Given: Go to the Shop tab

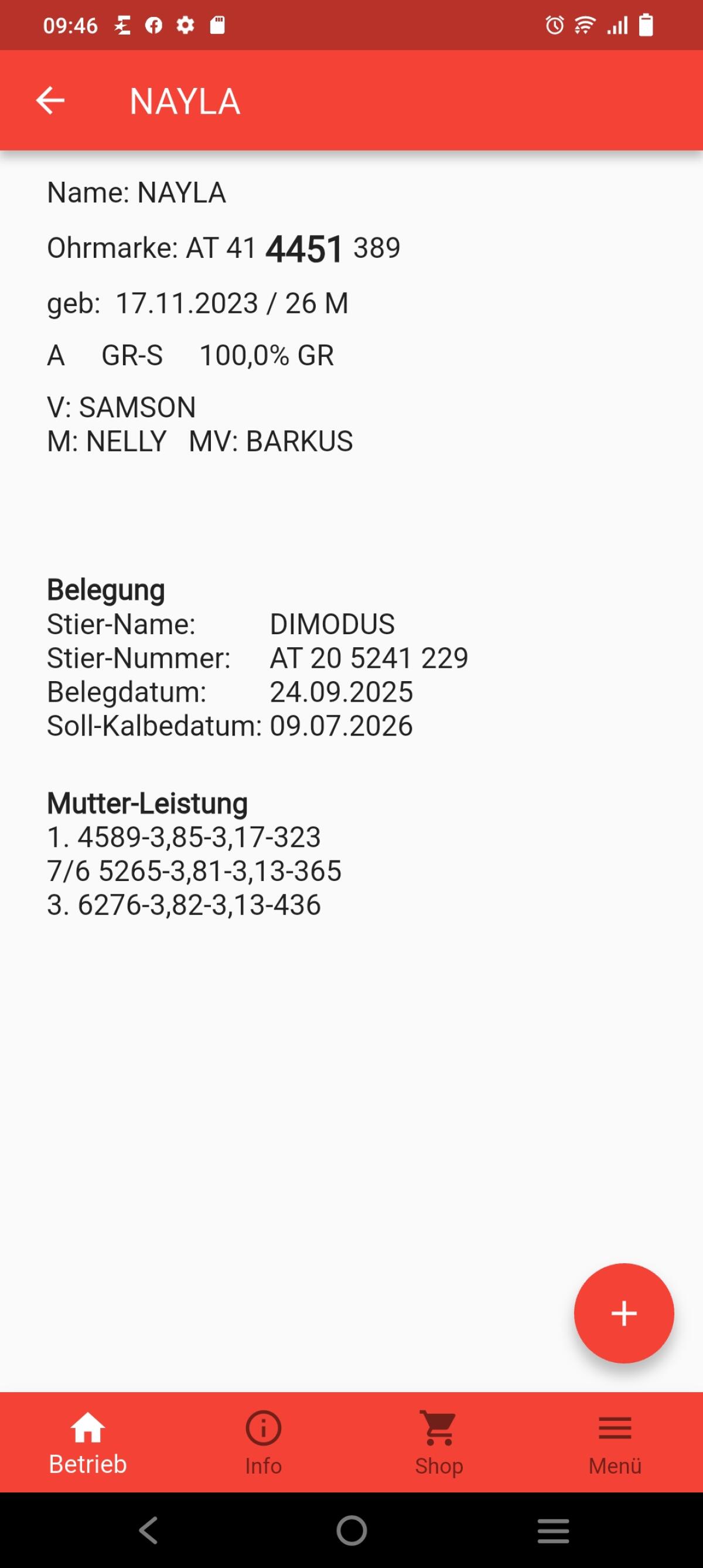Looking at the screenshot, I should tap(439, 1443).
